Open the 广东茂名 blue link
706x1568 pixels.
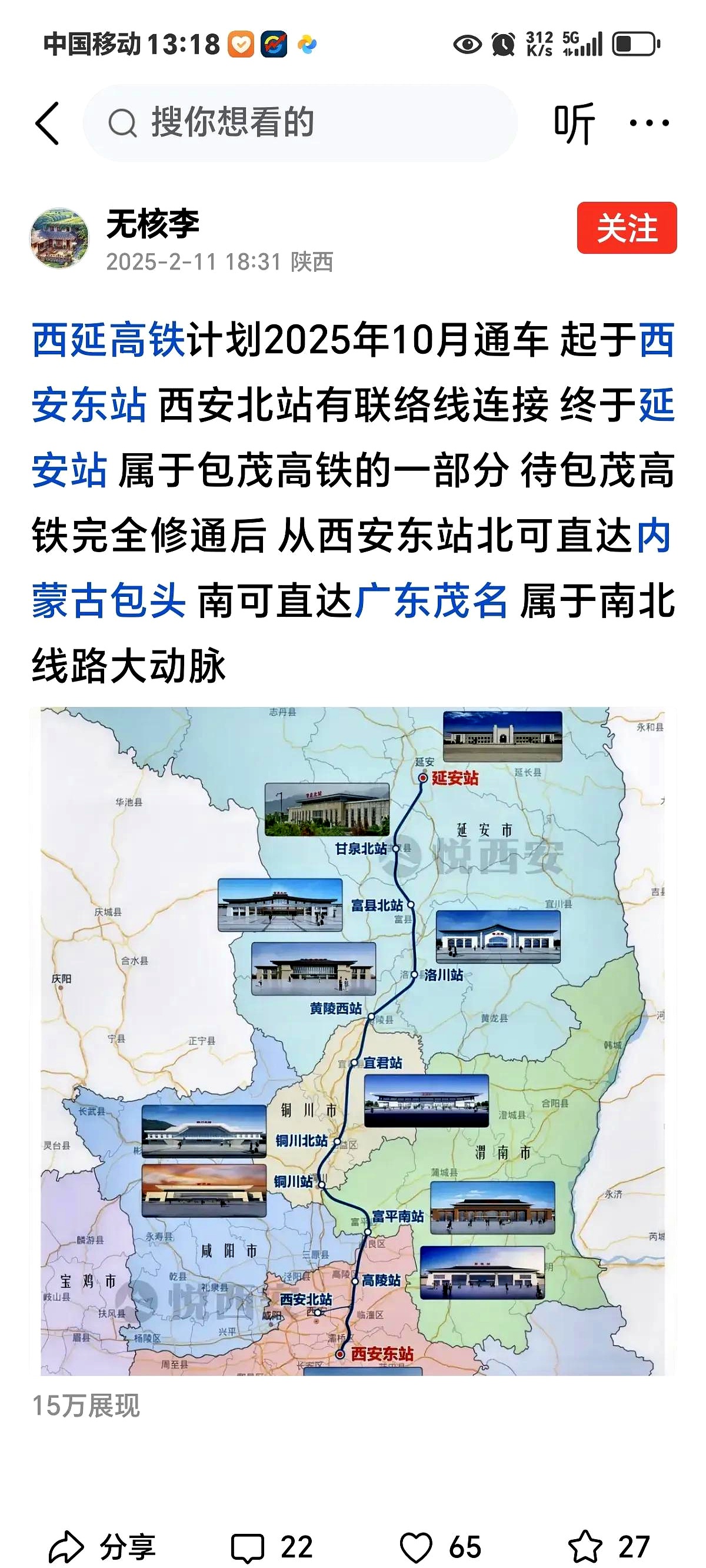[435, 600]
